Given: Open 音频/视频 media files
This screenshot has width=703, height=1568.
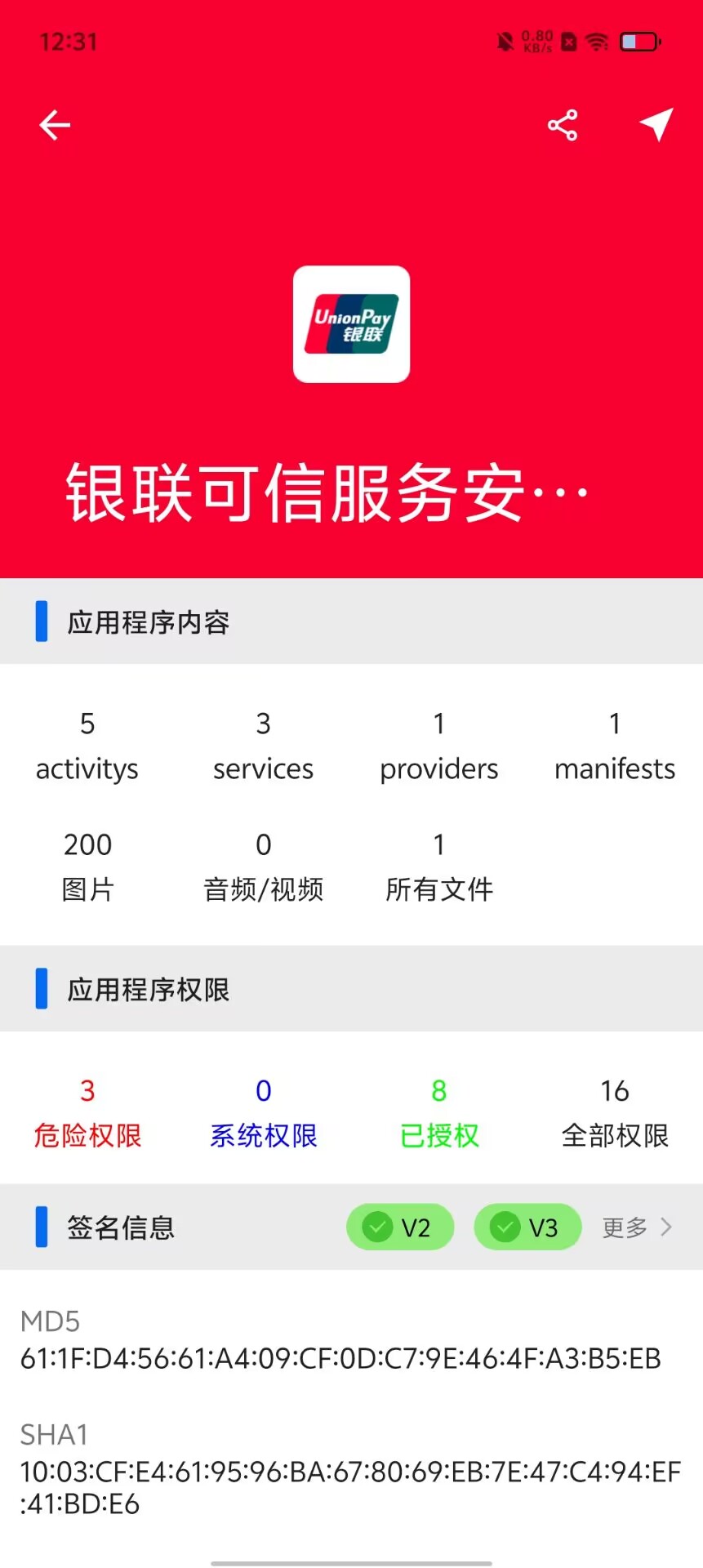Looking at the screenshot, I should (263, 866).
